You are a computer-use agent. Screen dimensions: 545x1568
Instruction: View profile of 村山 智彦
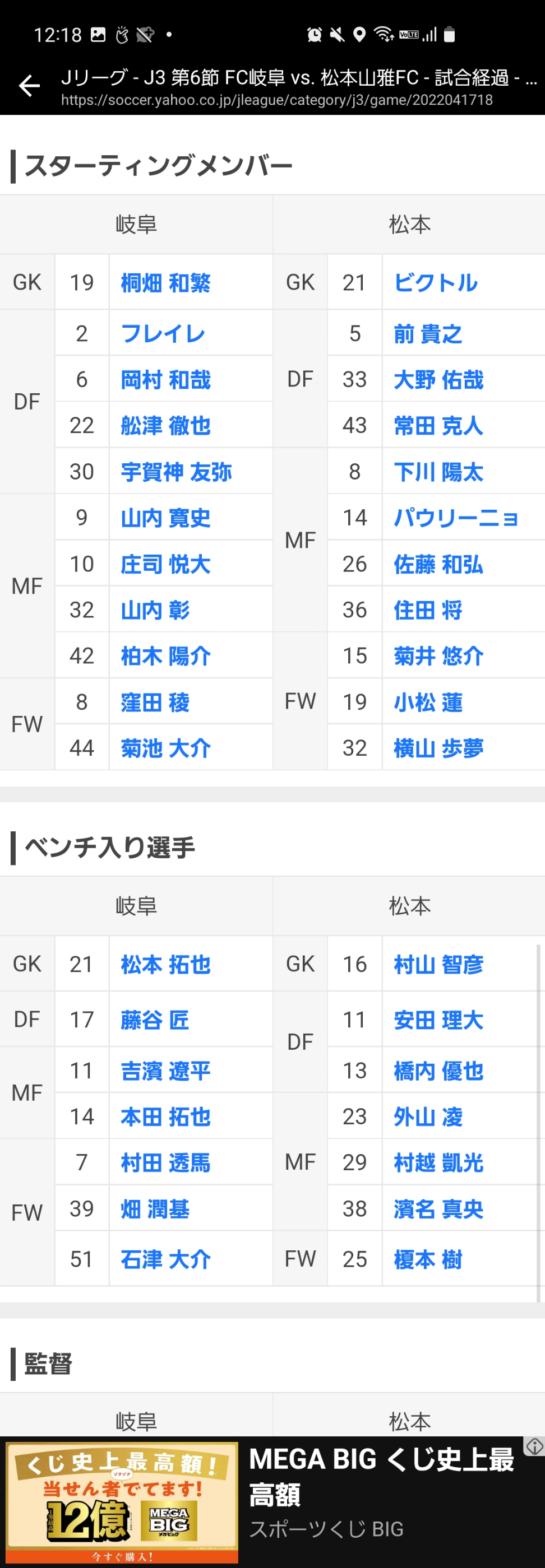[x=438, y=965]
